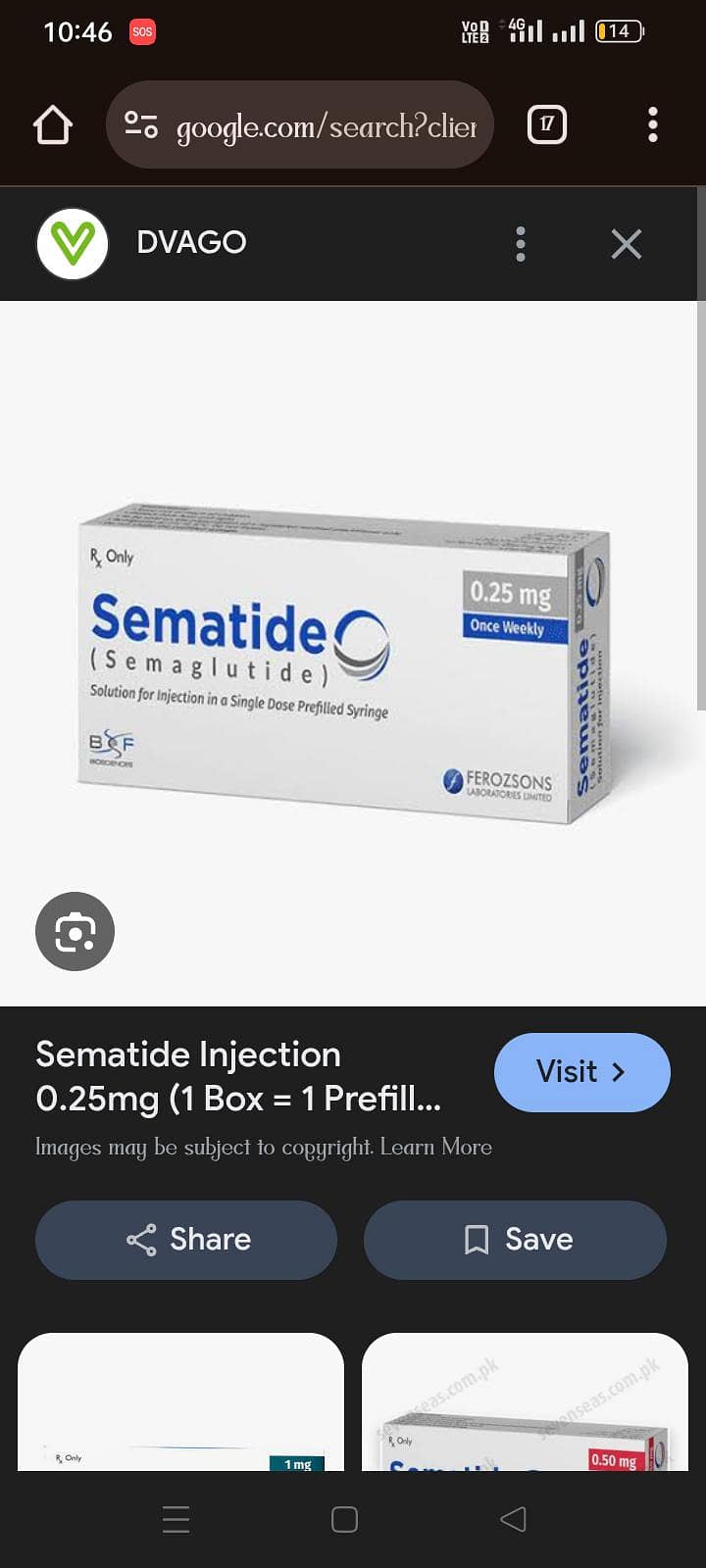This screenshot has height=1568, width=706.
Task: Close the DVAGO image preview
Action: pyautogui.click(x=626, y=244)
